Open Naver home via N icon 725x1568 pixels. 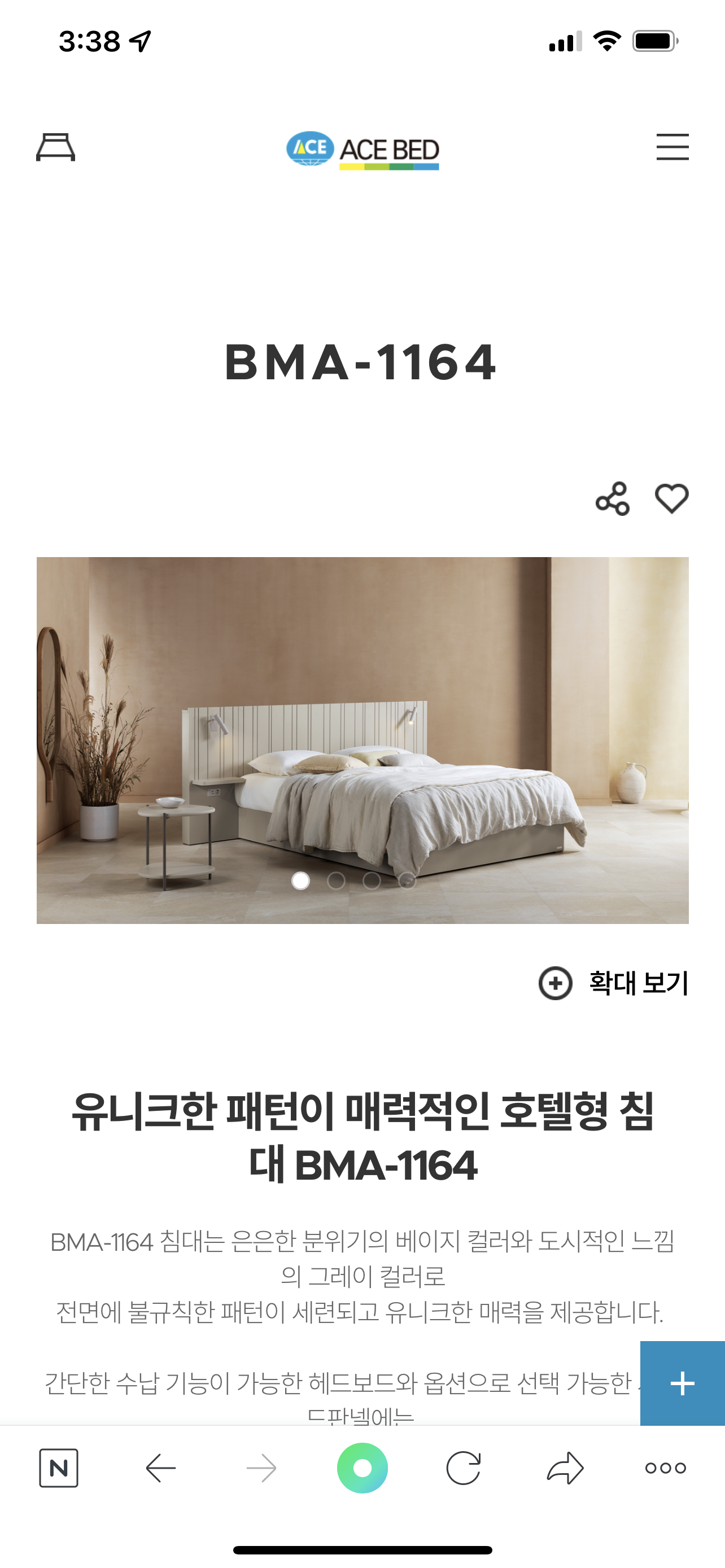pyautogui.click(x=58, y=1468)
